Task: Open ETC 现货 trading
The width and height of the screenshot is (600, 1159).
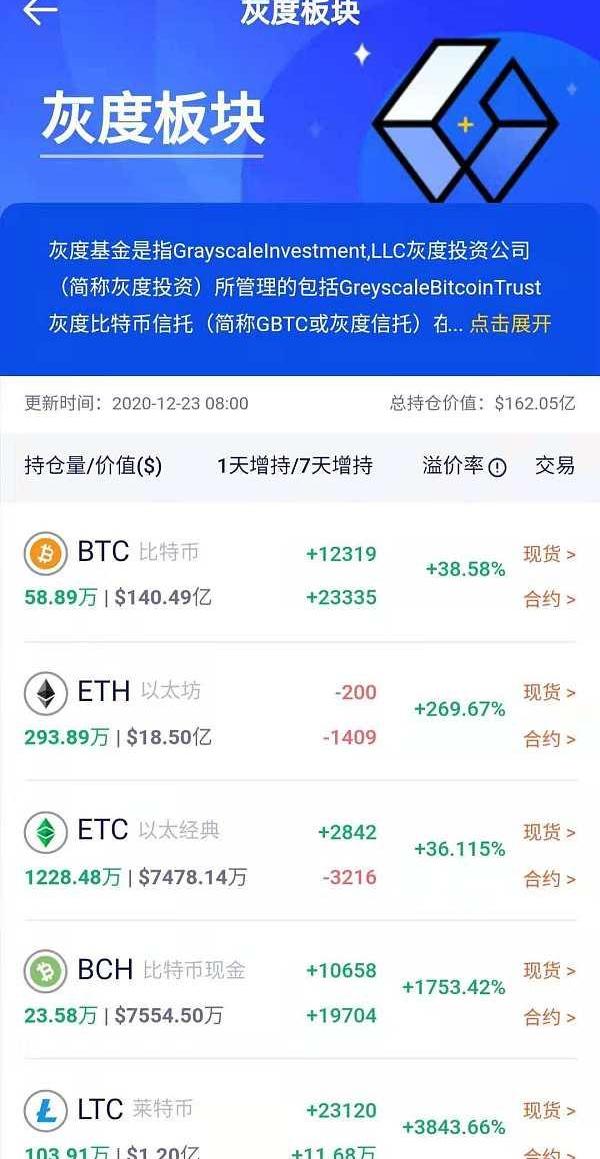Action: coord(549,832)
